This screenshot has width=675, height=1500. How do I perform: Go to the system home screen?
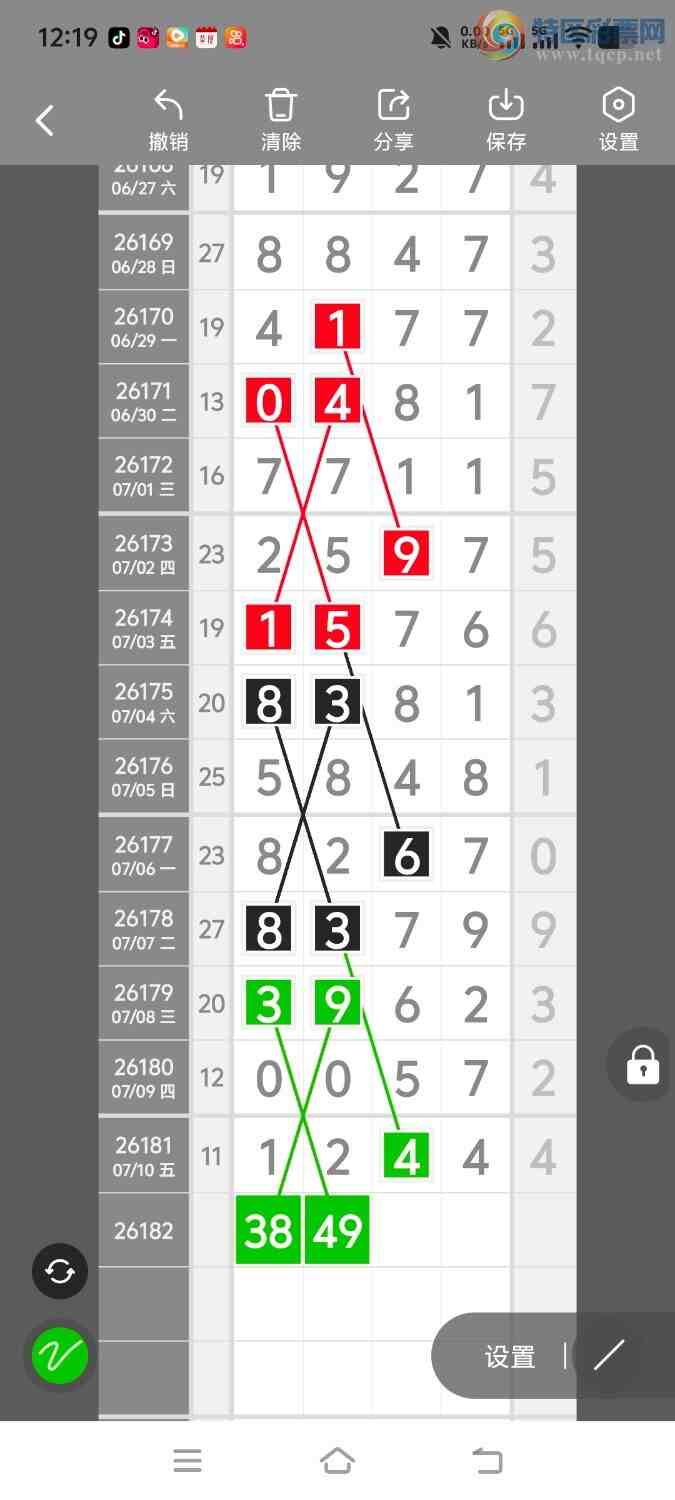tap(337, 1461)
